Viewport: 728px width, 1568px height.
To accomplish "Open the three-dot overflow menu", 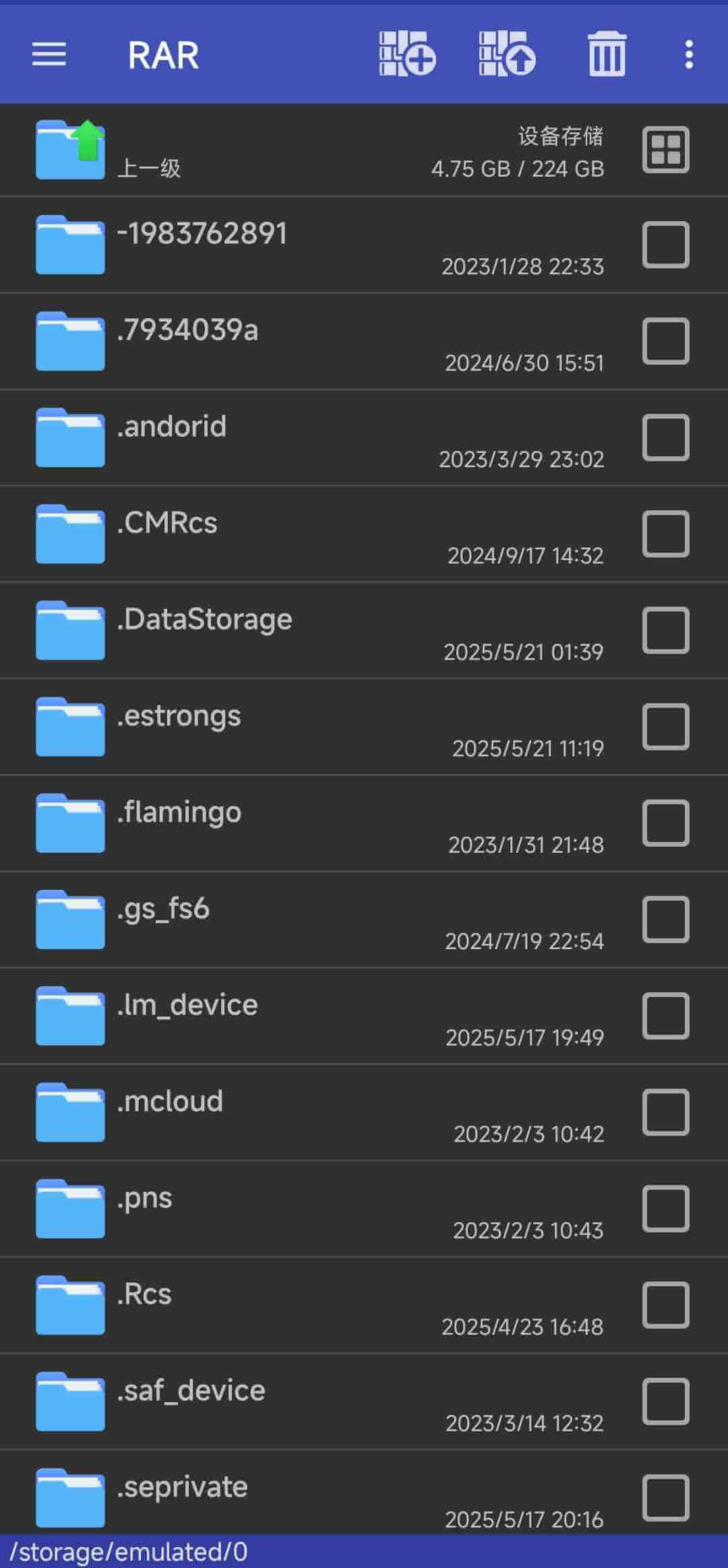I will tap(689, 54).
